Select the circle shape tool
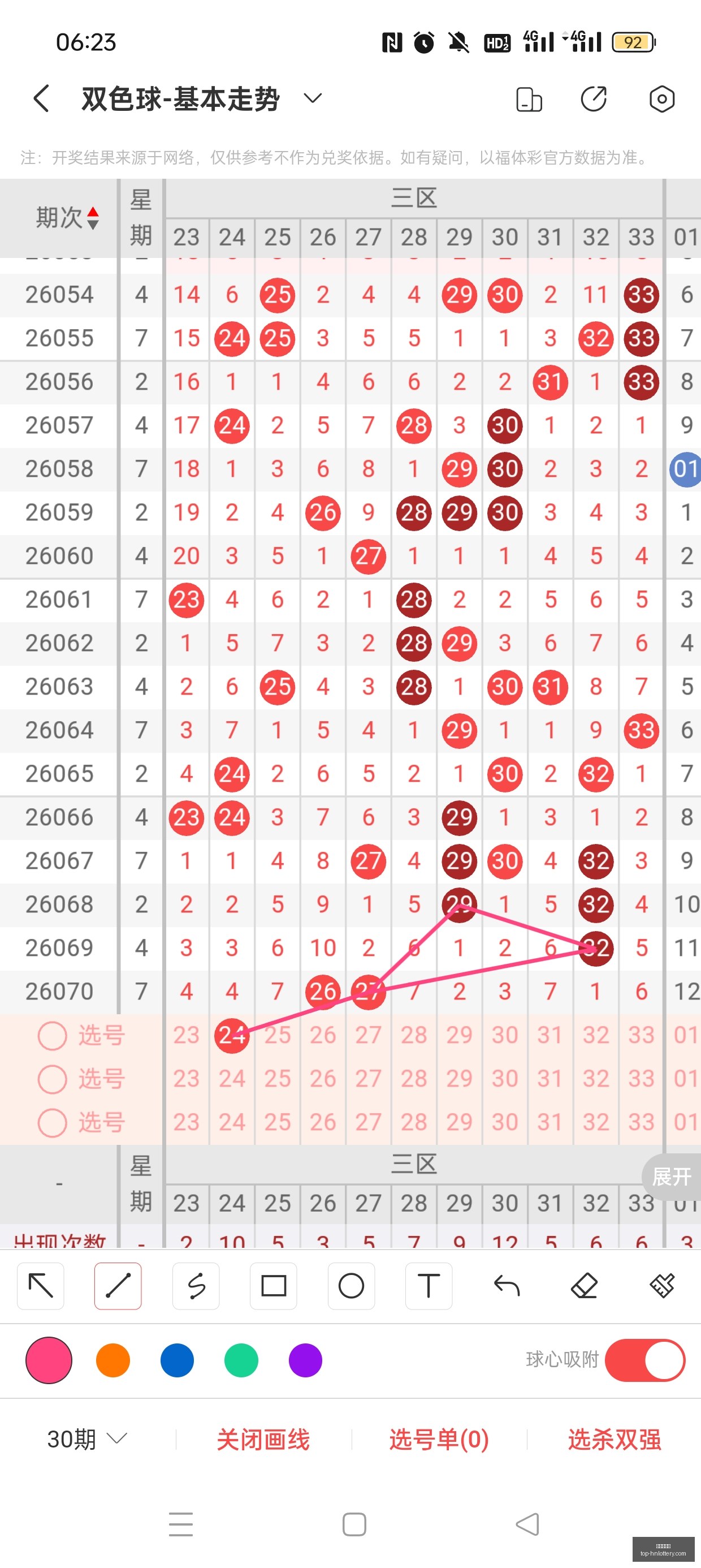Viewport: 701px width, 1568px height. 351,1286
